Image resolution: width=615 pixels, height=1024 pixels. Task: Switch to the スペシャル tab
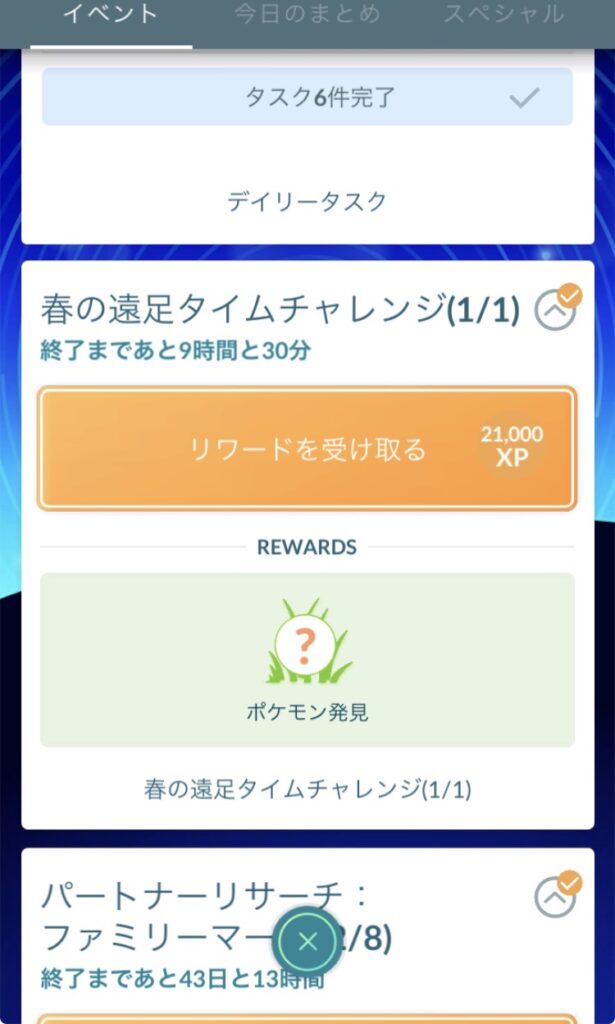[504, 14]
